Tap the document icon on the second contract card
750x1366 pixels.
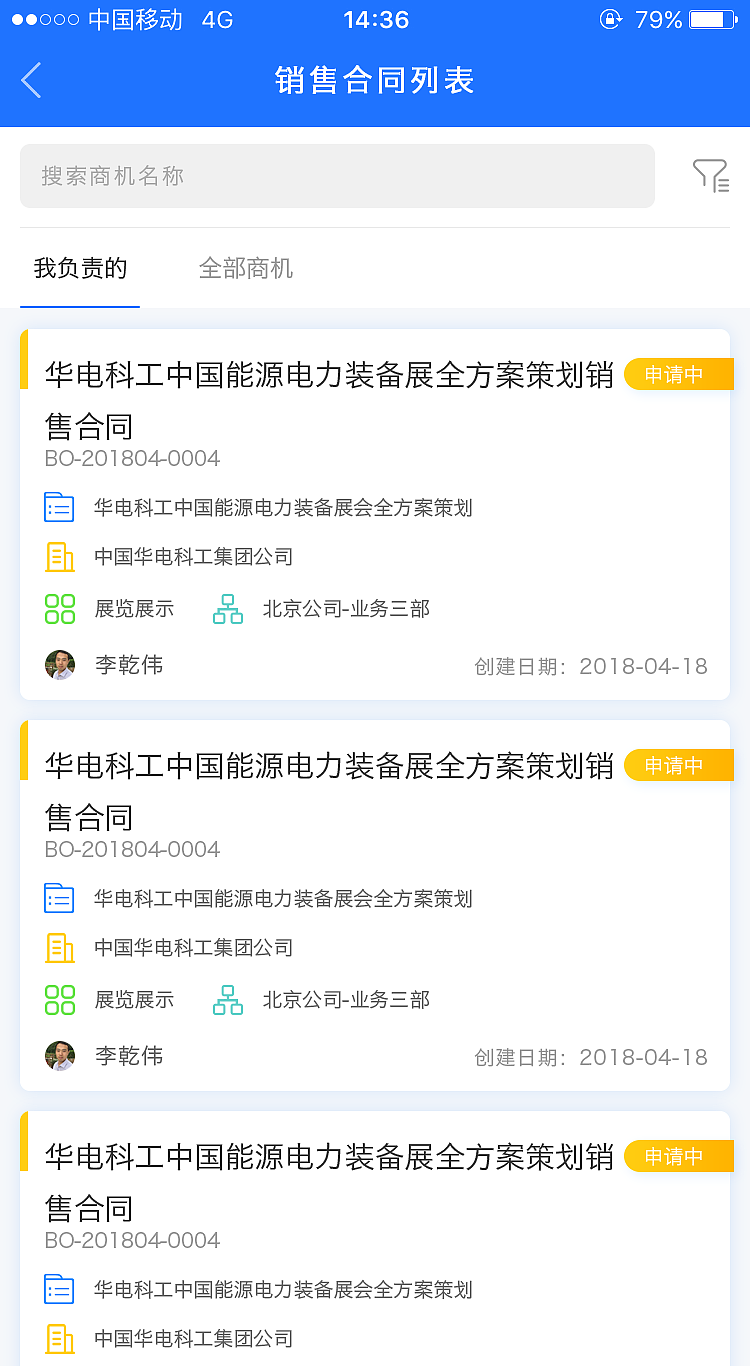pyautogui.click(x=59, y=898)
